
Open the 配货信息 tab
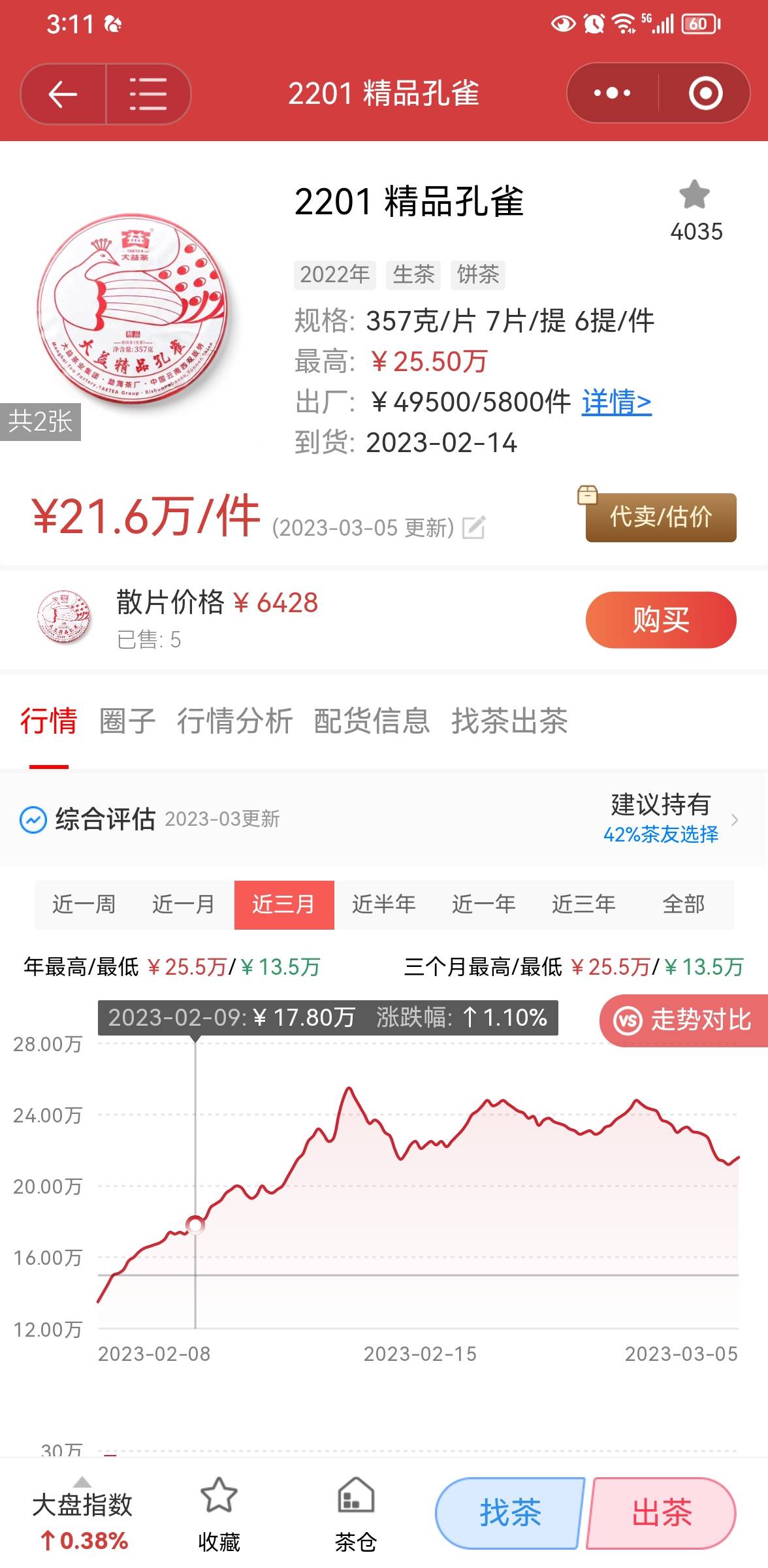pyautogui.click(x=372, y=721)
